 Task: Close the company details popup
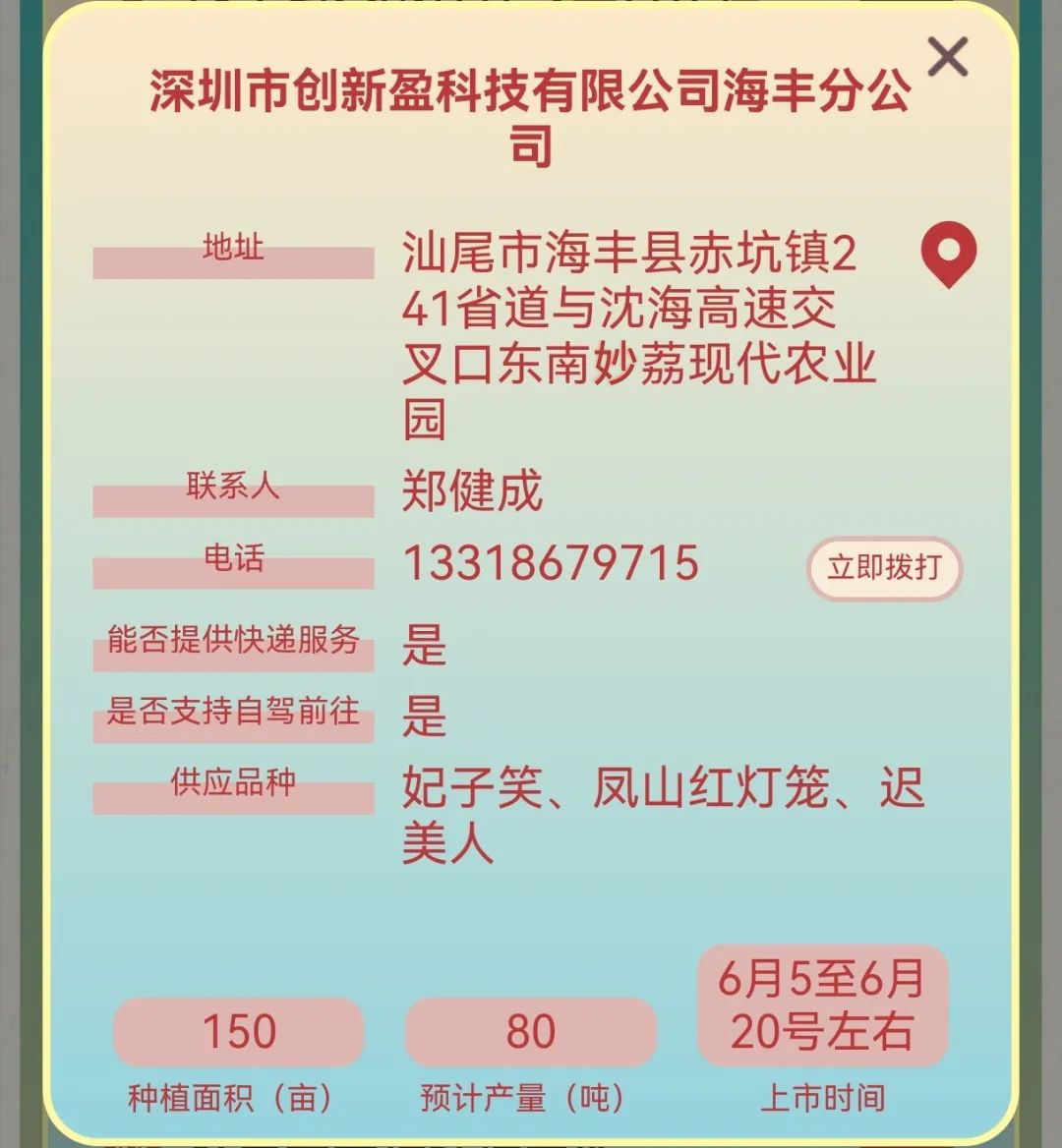point(948,57)
